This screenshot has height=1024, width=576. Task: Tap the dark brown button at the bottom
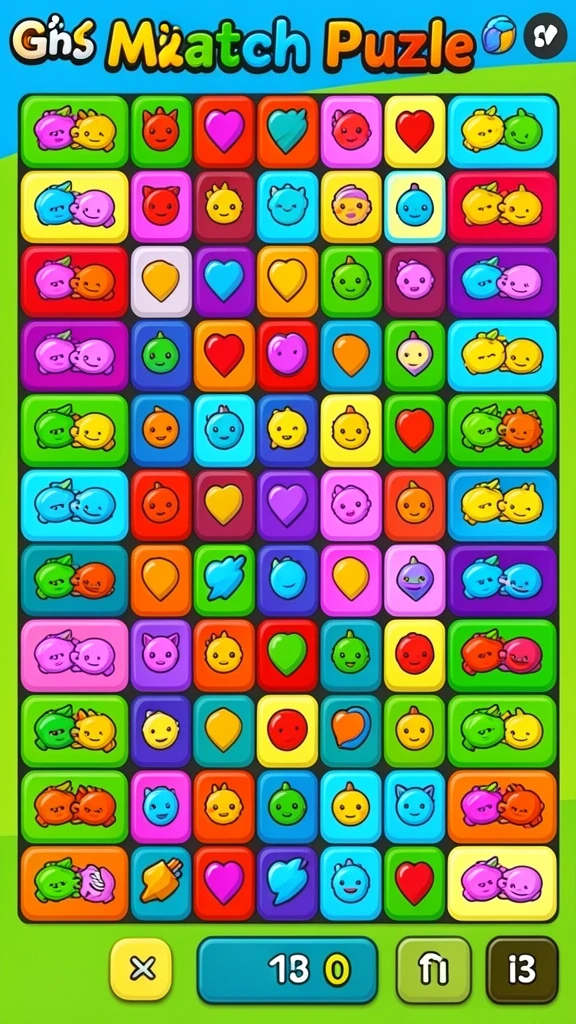pos(522,969)
